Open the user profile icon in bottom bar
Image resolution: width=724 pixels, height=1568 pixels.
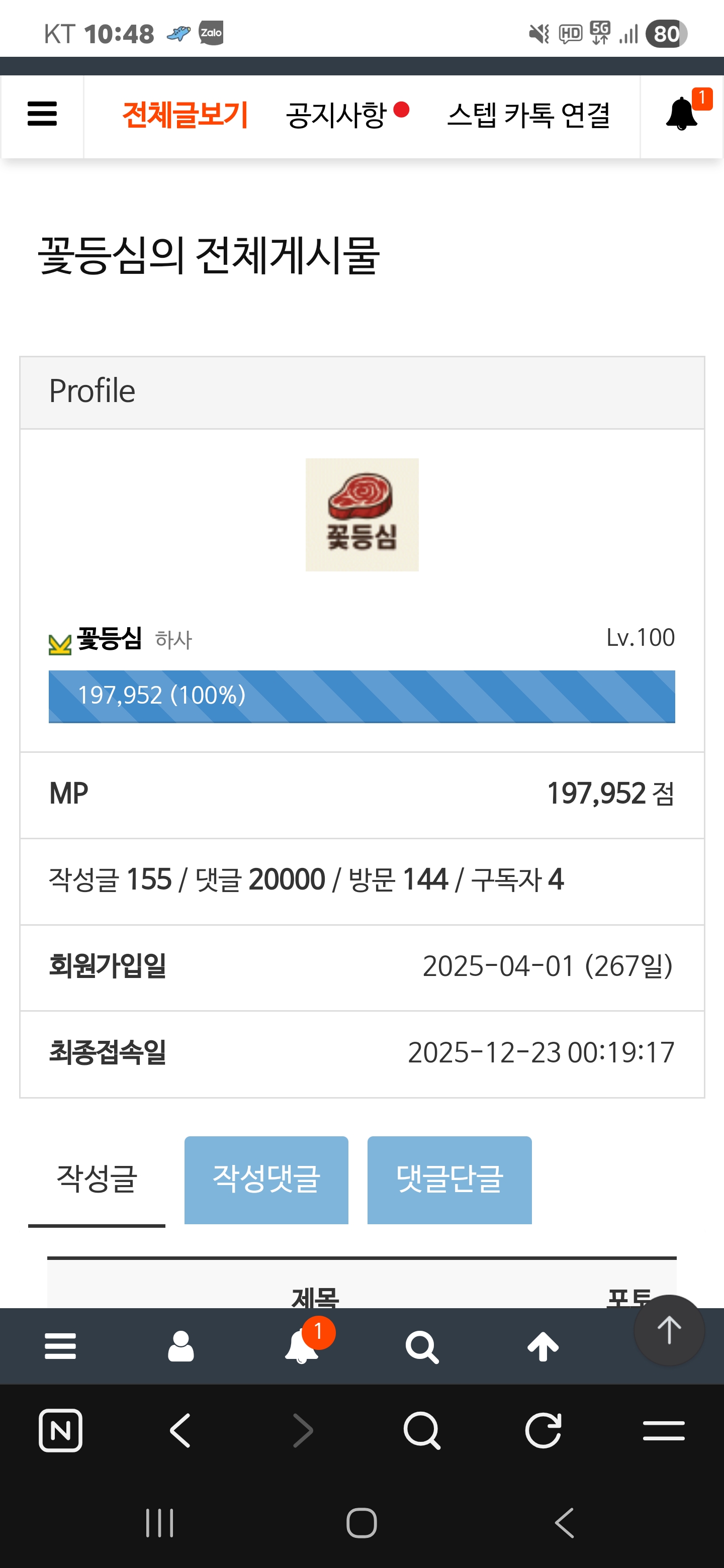pyautogui.click(x=181, y=1346)
